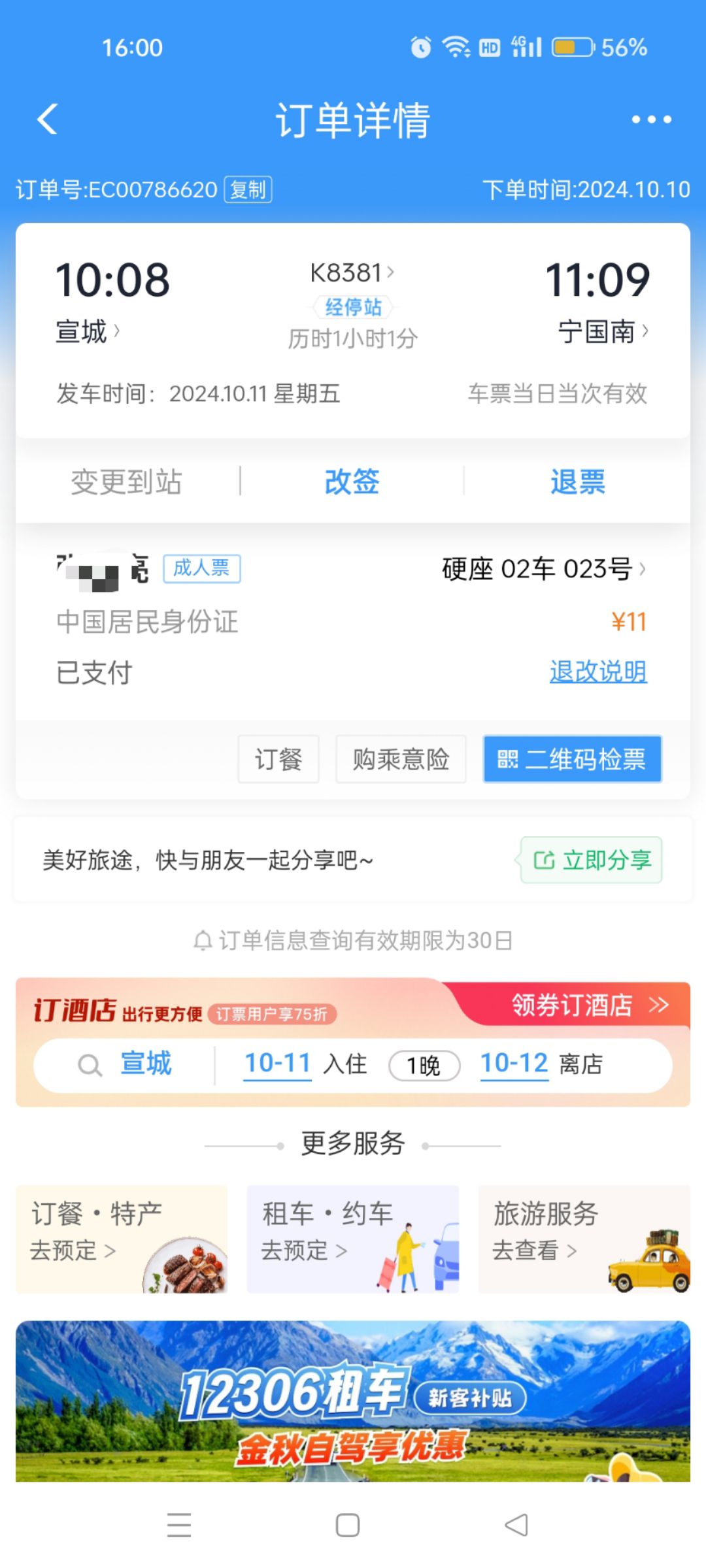
Task: Open 租车·约车 service card
Action: 353,1239
